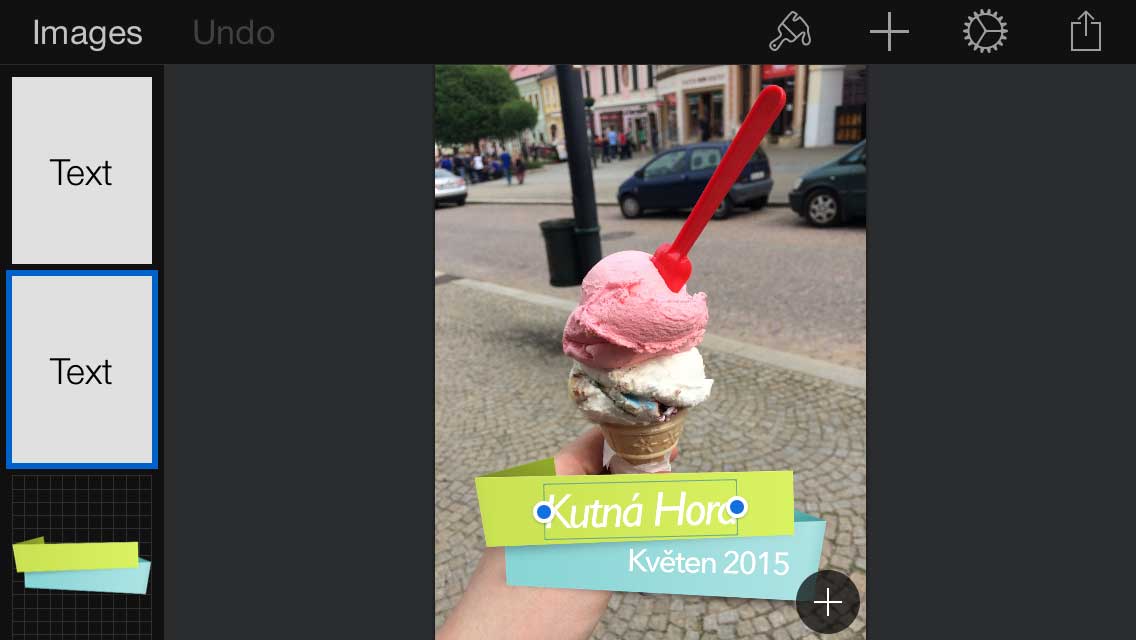The height and width of the screenshot is (640, 1136).
Task: Tap the Kutná Hora text box on the canvas
Action: [640, 511]
